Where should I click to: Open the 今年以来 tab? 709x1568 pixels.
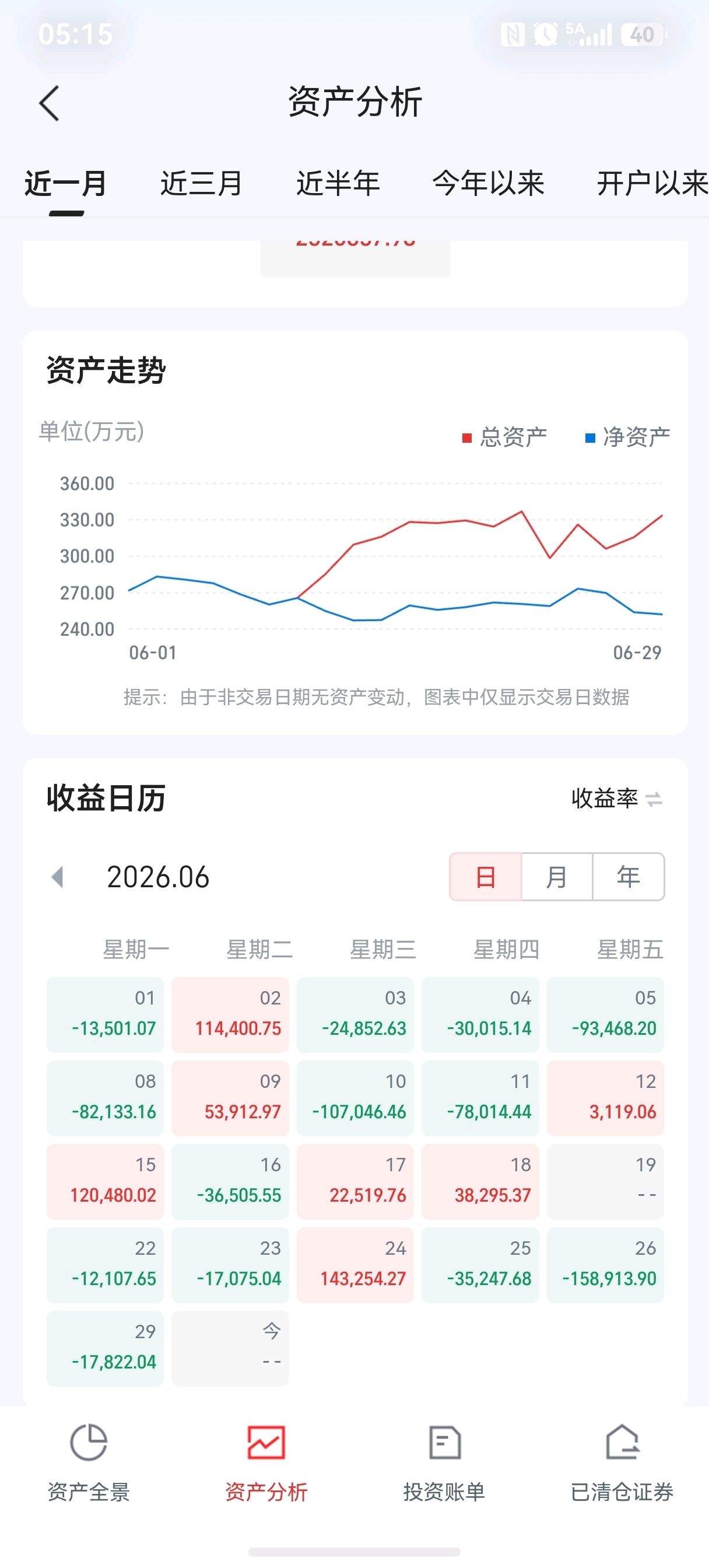tap(488, 183)
